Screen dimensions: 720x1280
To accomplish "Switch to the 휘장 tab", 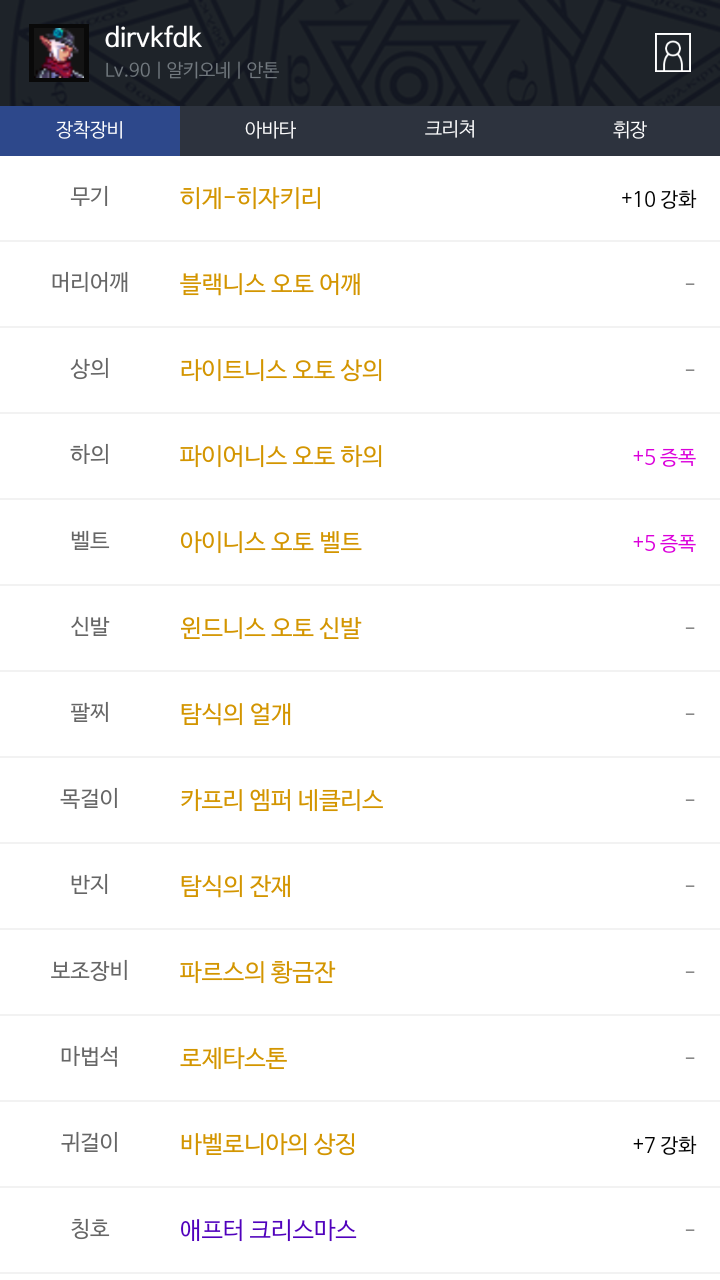I will coord(630,130).
